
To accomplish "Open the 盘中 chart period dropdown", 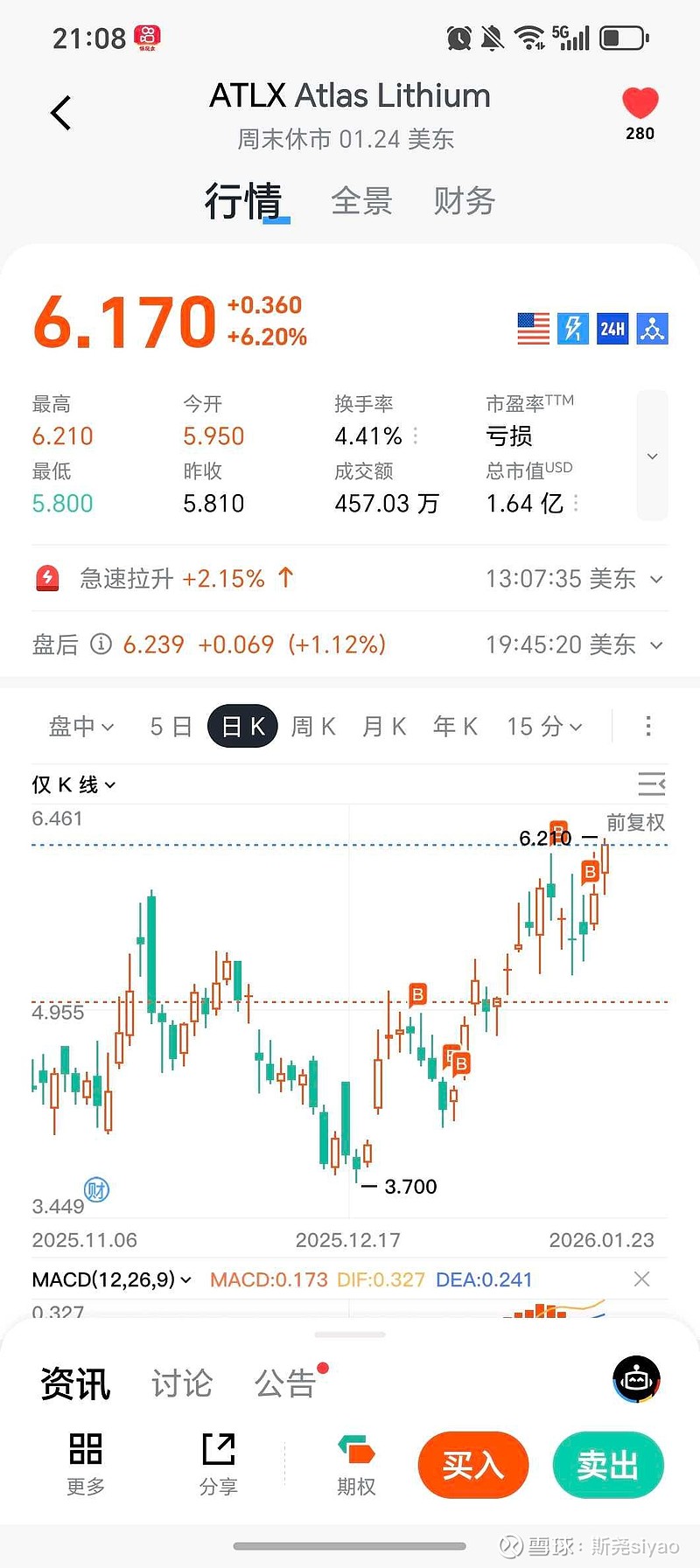I will pyautogui.click(x=81, y=727).
